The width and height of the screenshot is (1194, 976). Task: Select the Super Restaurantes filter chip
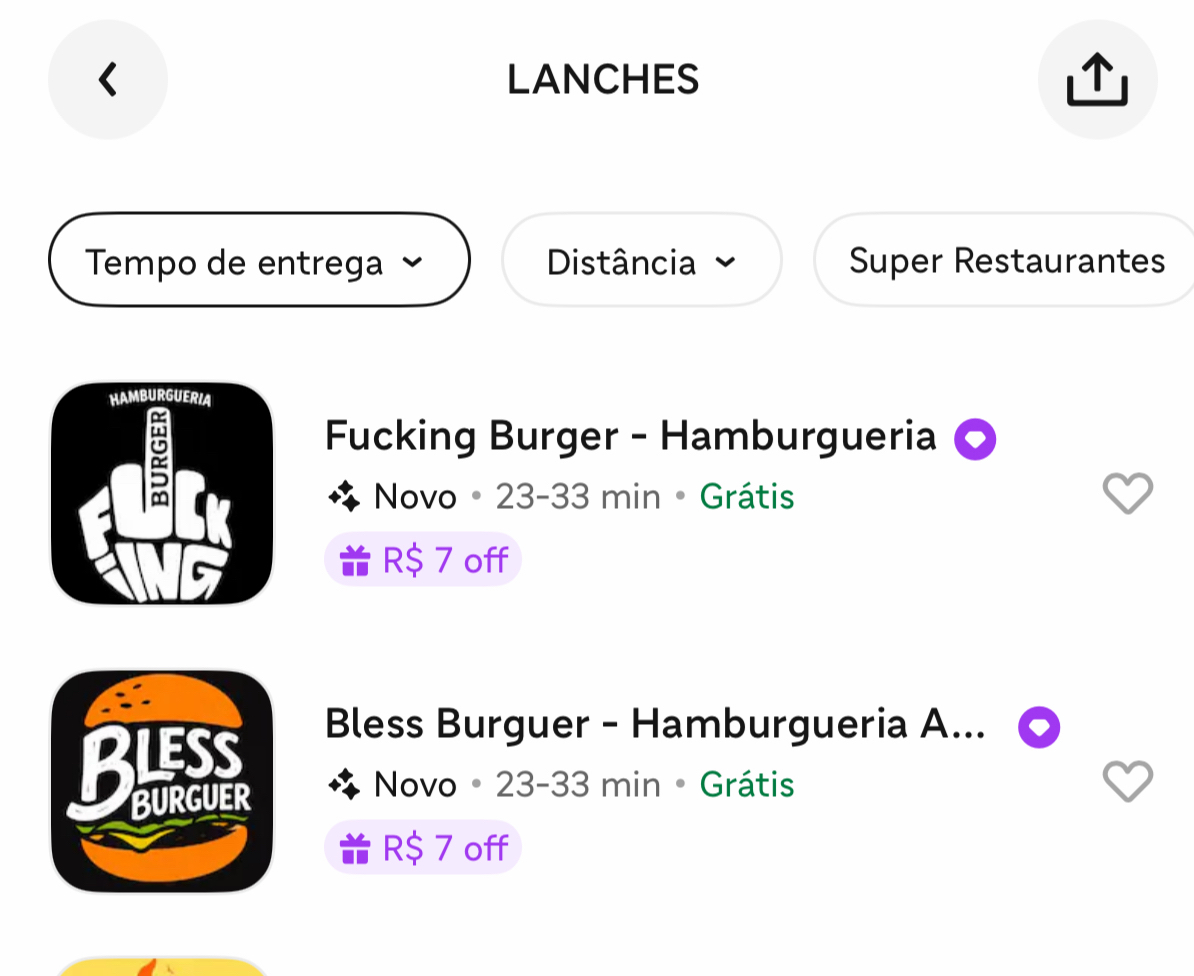click(x=1006, y=261)
